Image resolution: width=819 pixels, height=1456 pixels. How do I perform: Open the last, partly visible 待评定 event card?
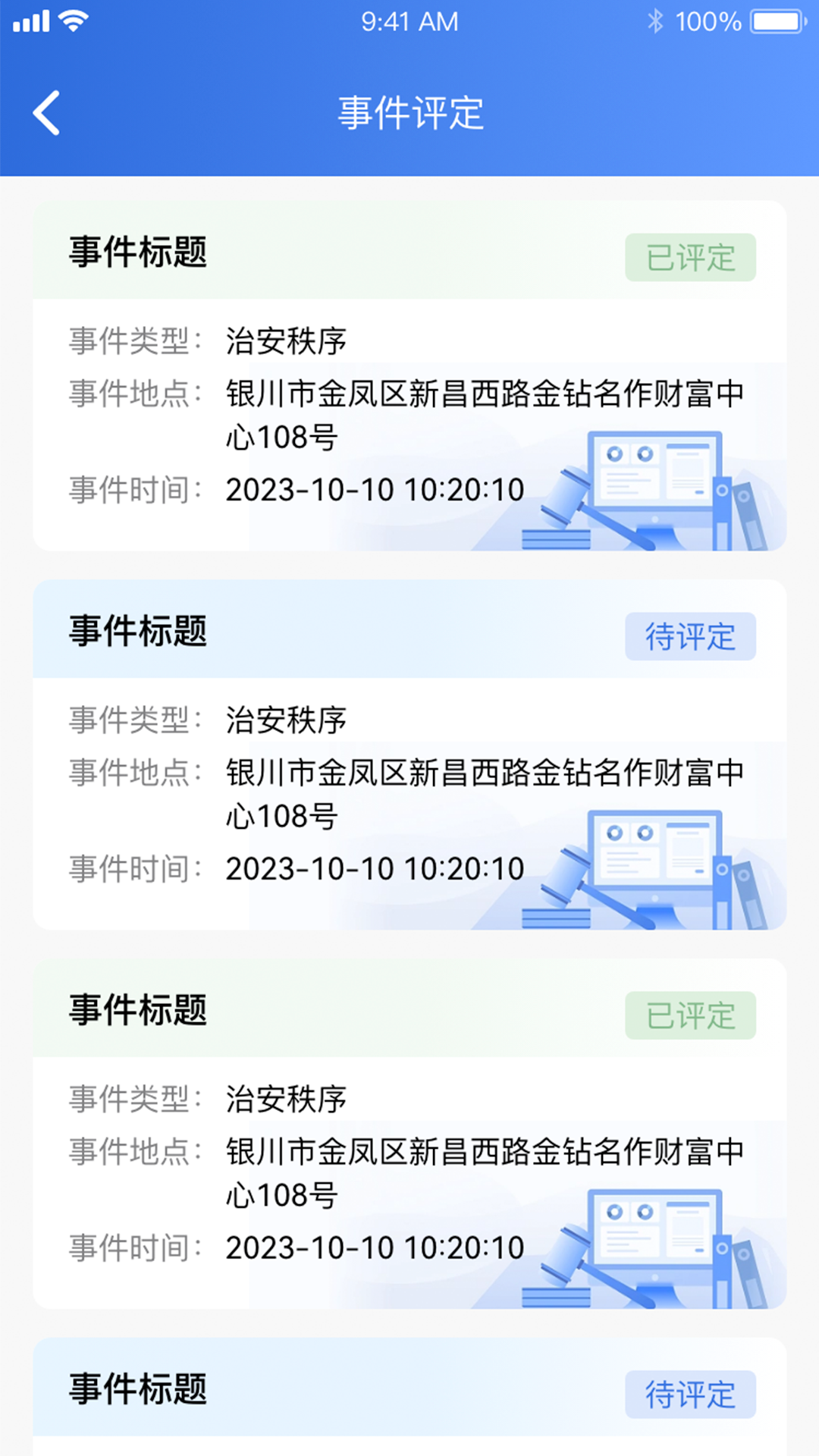point(409,1394)
